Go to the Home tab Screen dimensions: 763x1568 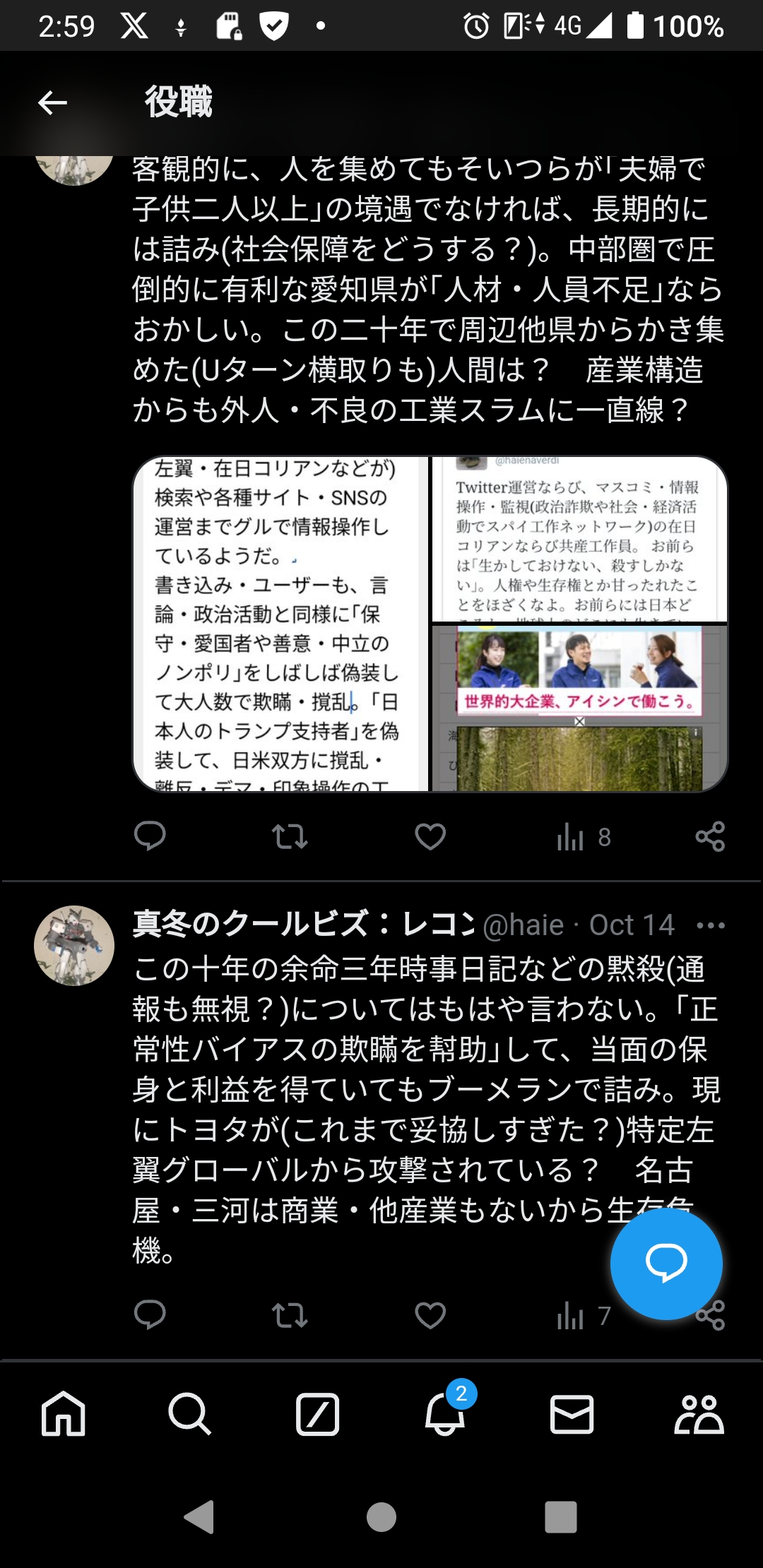(x=64, y=1414)
